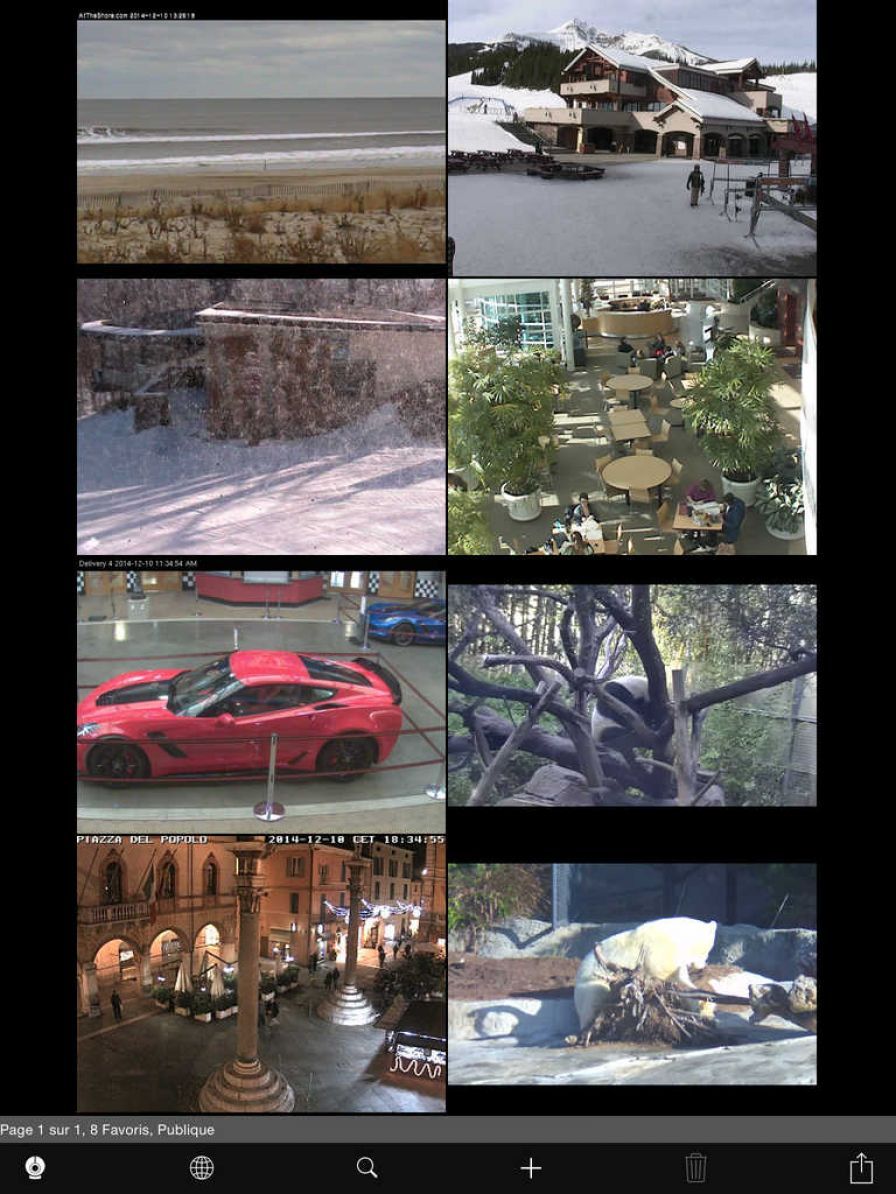
Task: Open the Piazza del Popolo webcam
Action: tap(261, 973)
